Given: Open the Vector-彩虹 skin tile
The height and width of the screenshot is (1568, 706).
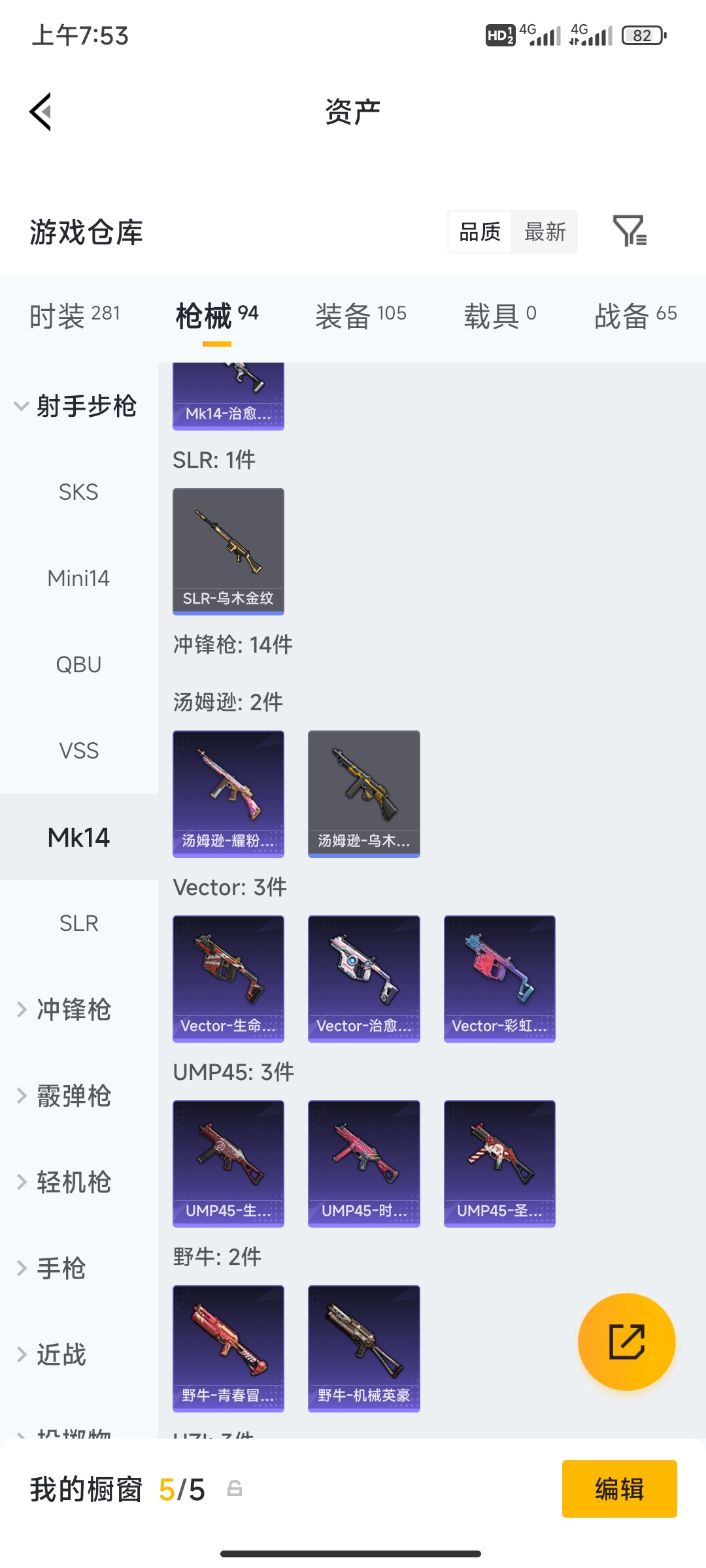Looking at the screenshot, I should pyautogui.click(x=499, y=979).
